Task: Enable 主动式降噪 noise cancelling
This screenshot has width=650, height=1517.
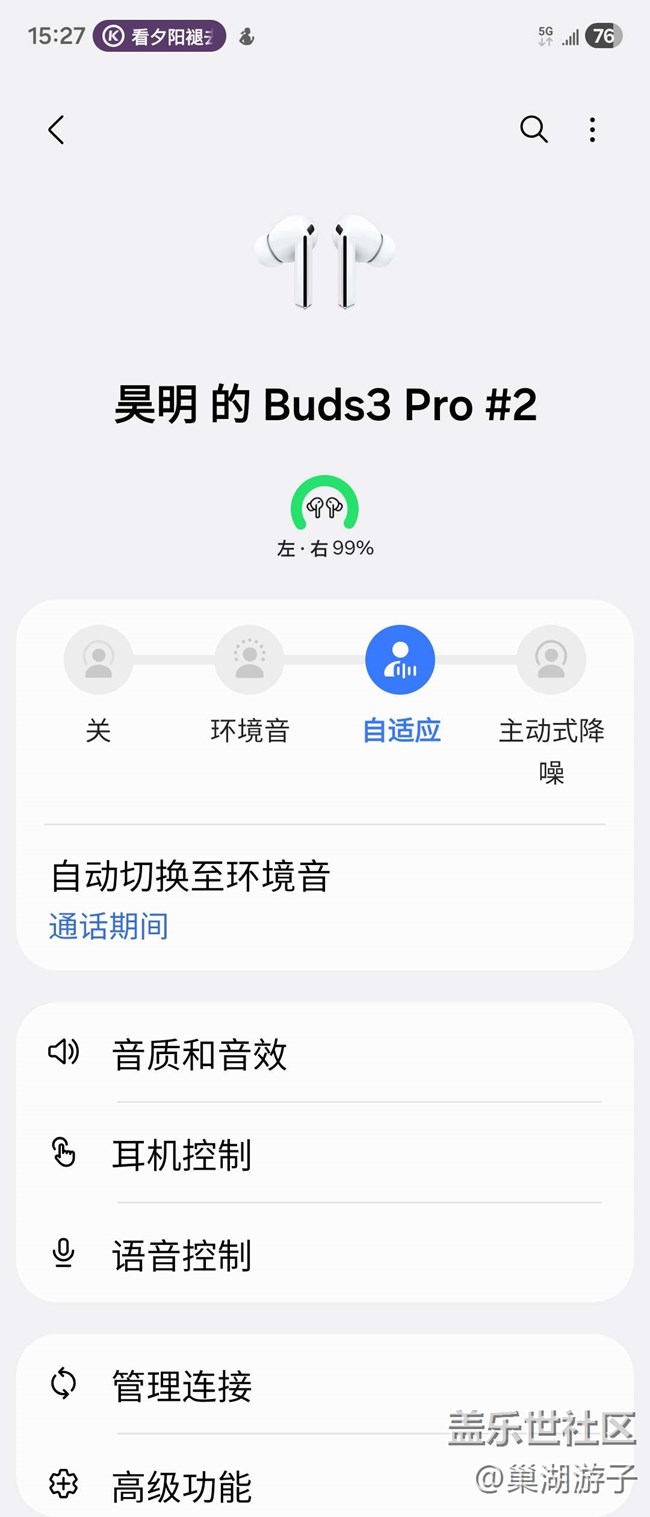Action: [x=551, y=660]
